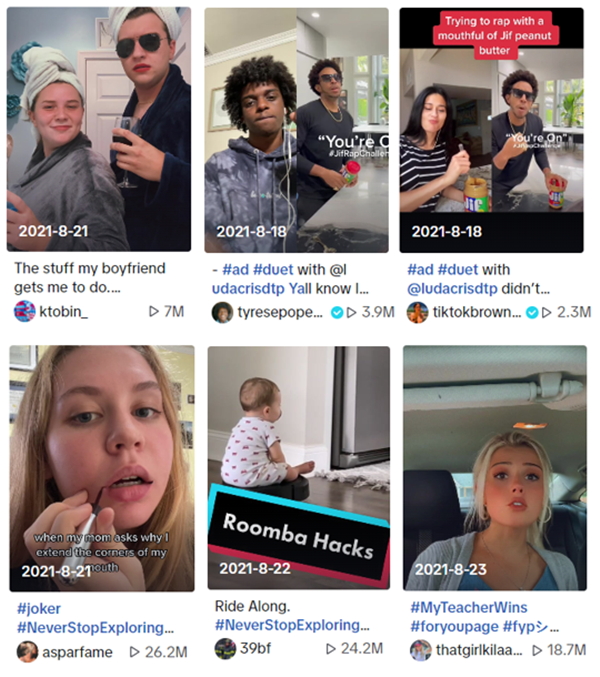
Task: Open ktobin_'s video about her boyfriend
Action: pos(98,129)
